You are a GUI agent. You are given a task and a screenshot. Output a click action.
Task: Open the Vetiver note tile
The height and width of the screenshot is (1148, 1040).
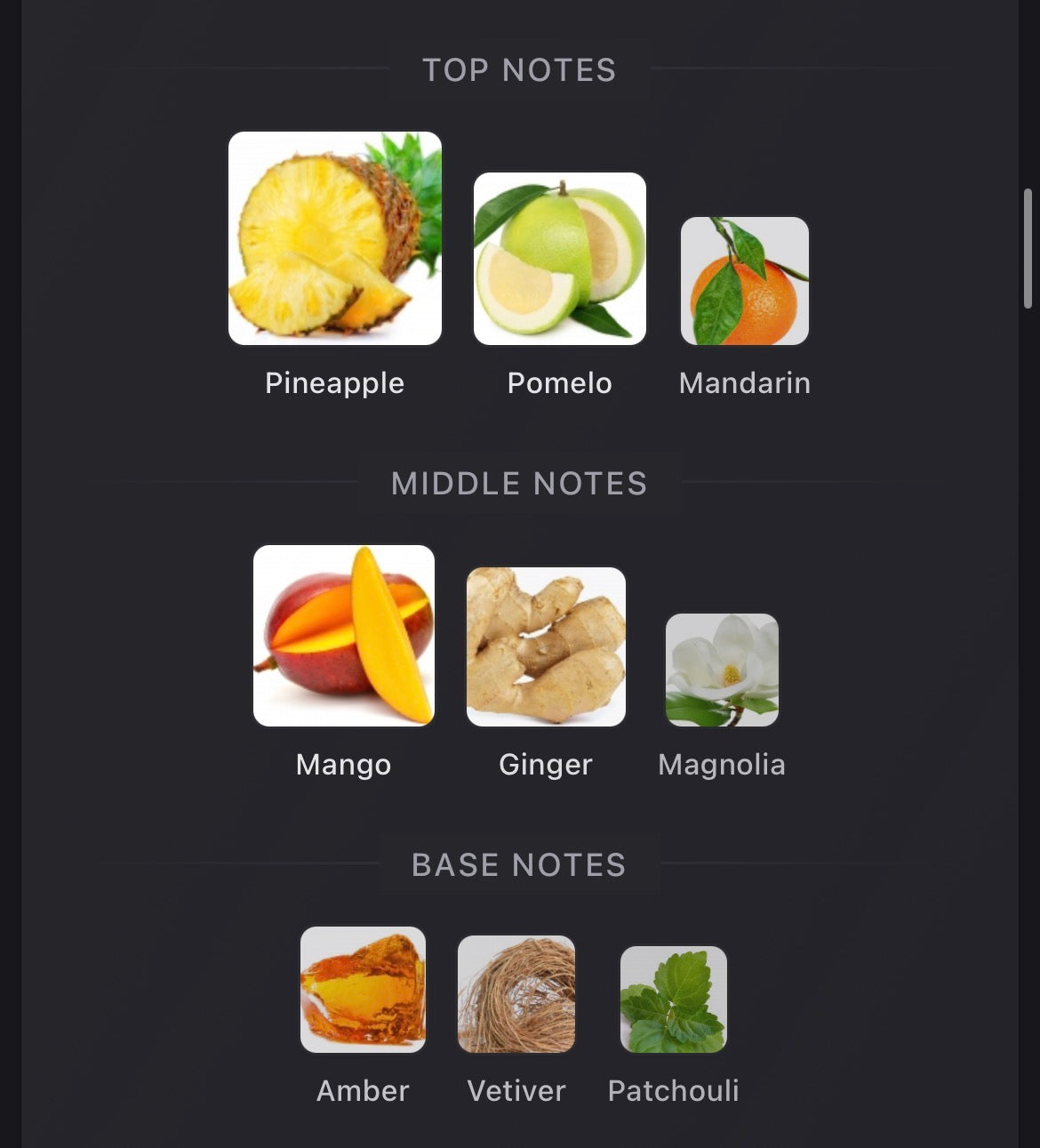coord(516,994)
